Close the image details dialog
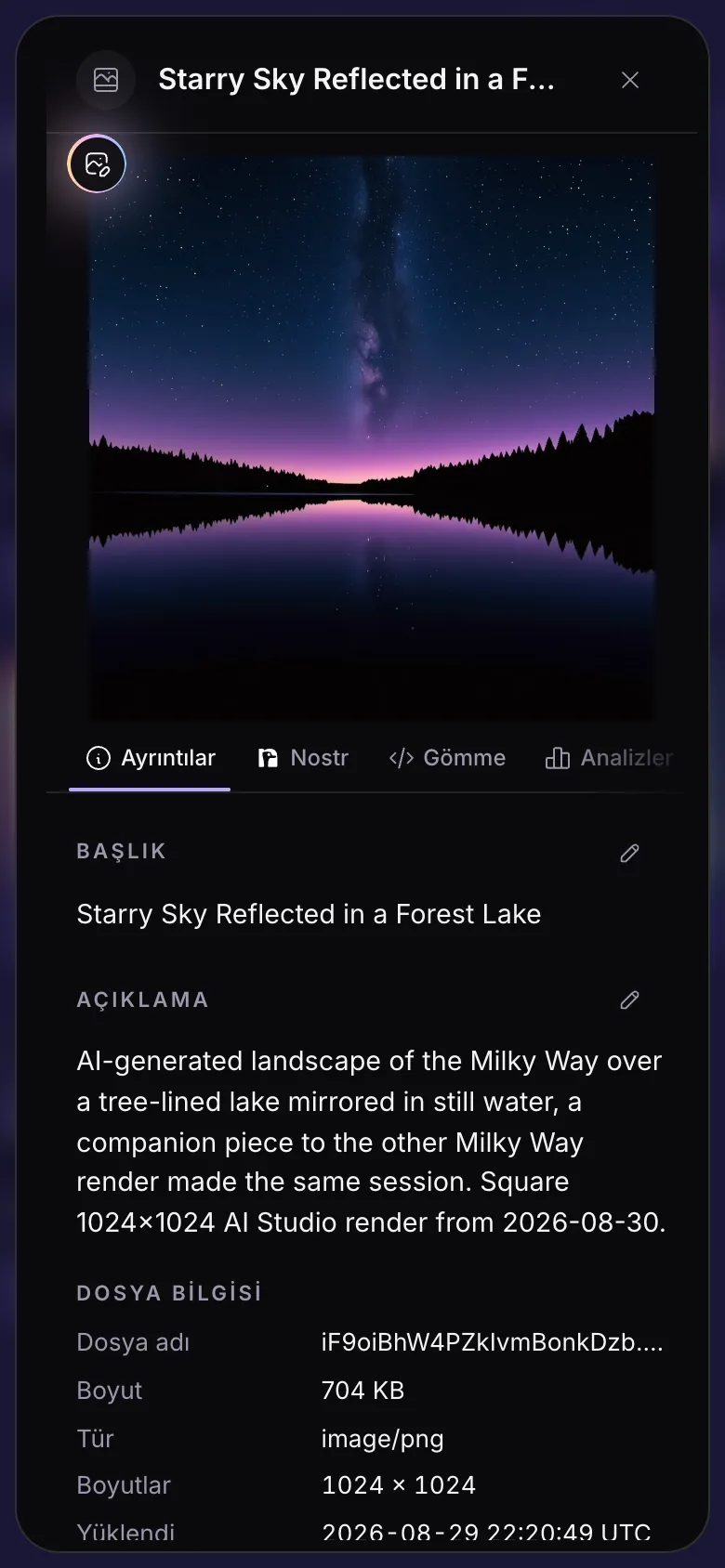725x1568 pixels. 630,80
